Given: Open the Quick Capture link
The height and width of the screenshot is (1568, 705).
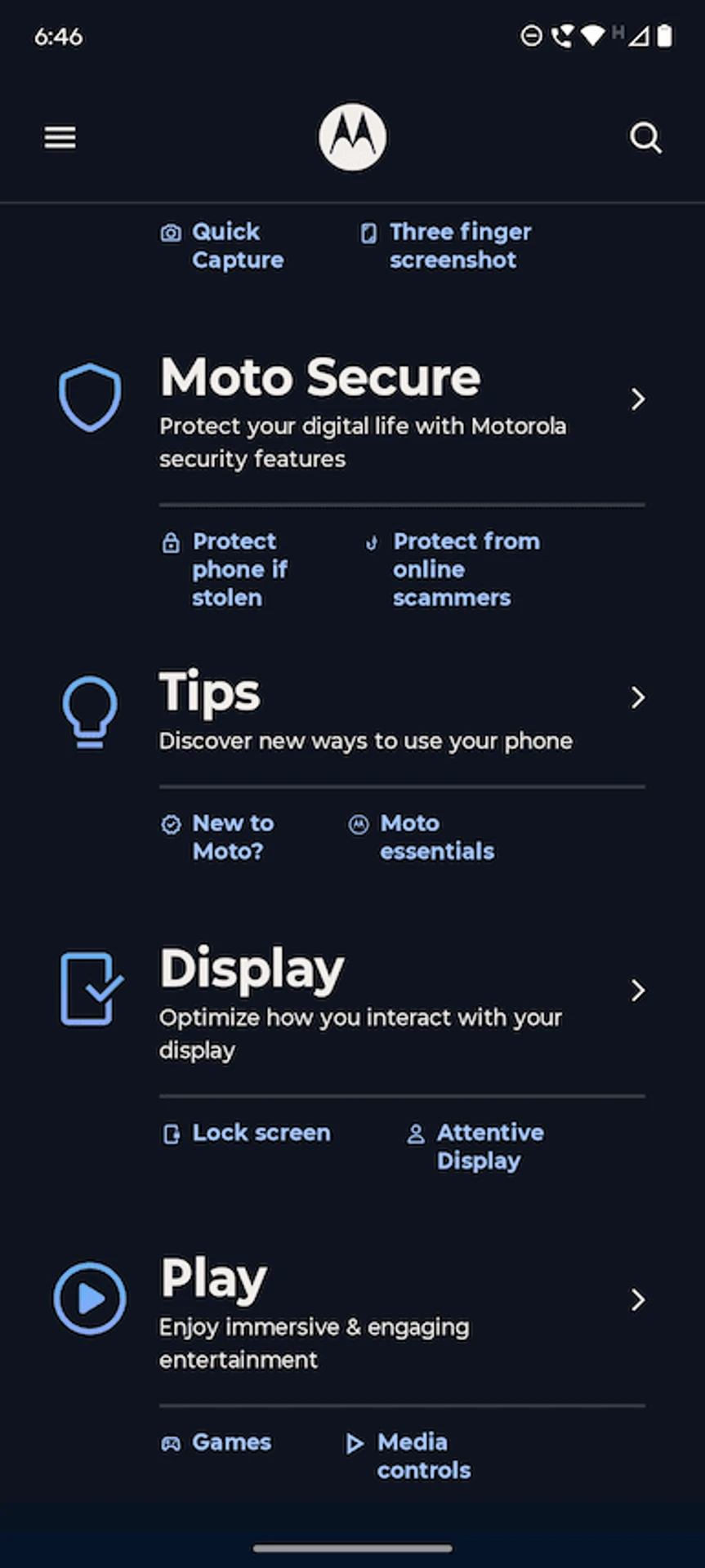Looking at the screenshot, I should [x=237, y=246].
